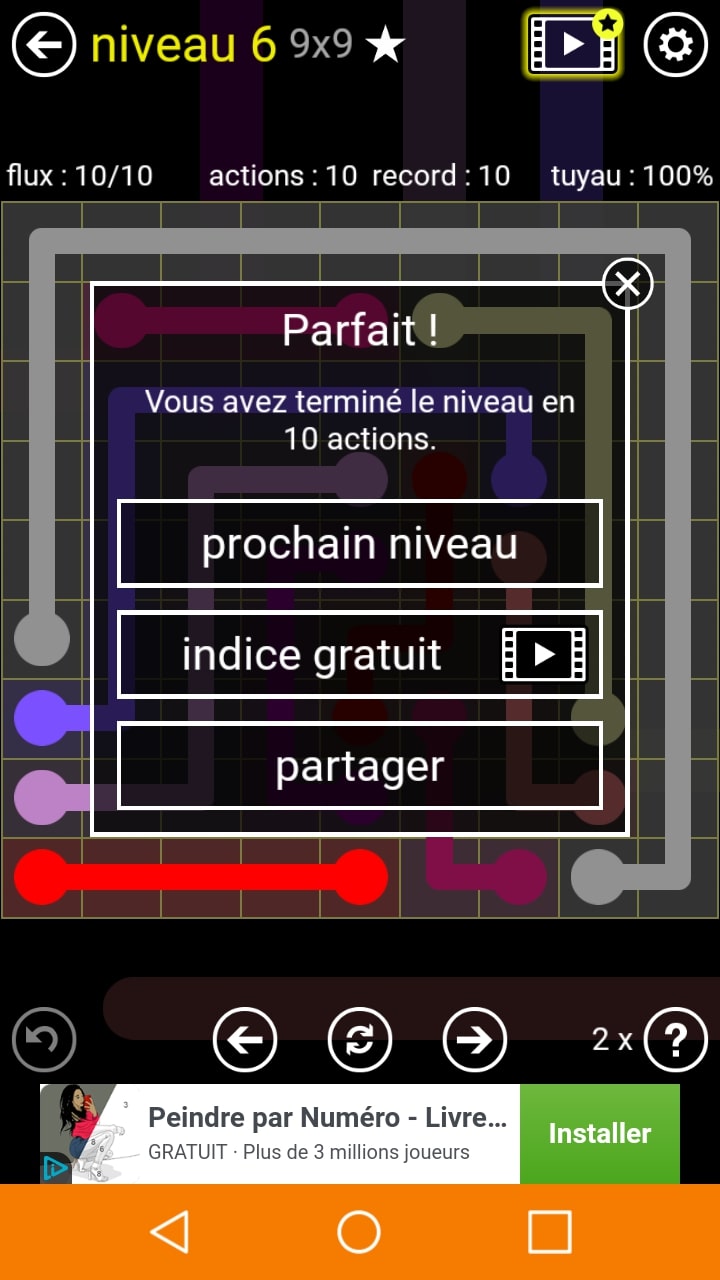Go to prochain niveau

point(360,544)
